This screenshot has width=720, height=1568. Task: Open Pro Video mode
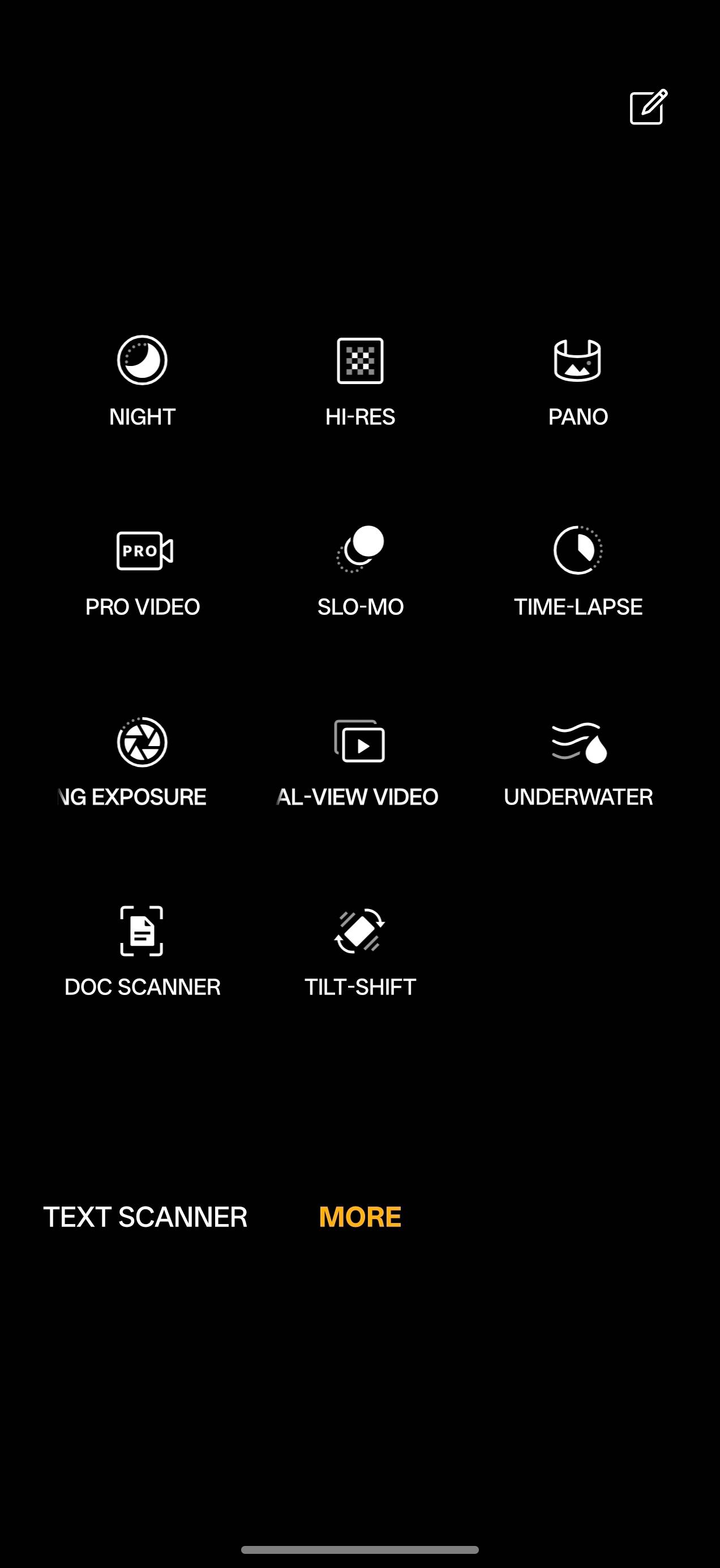pos(142,551)
